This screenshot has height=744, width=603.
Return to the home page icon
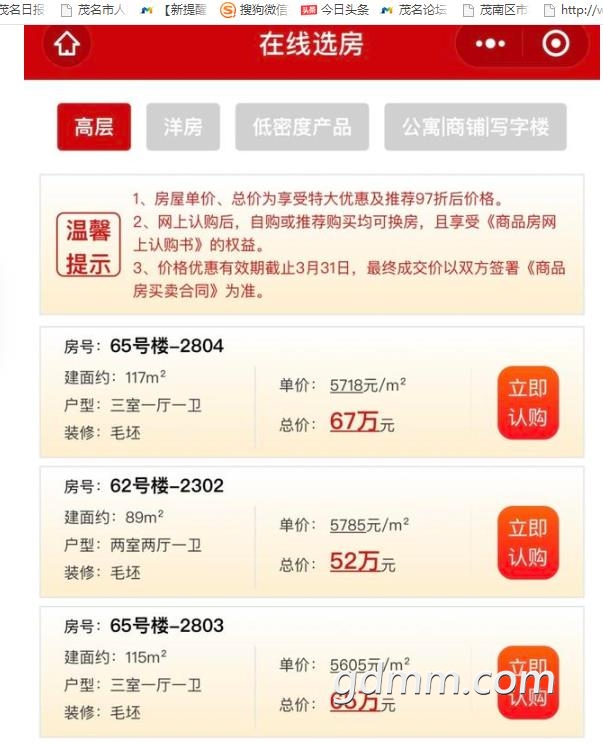point(67,45)
